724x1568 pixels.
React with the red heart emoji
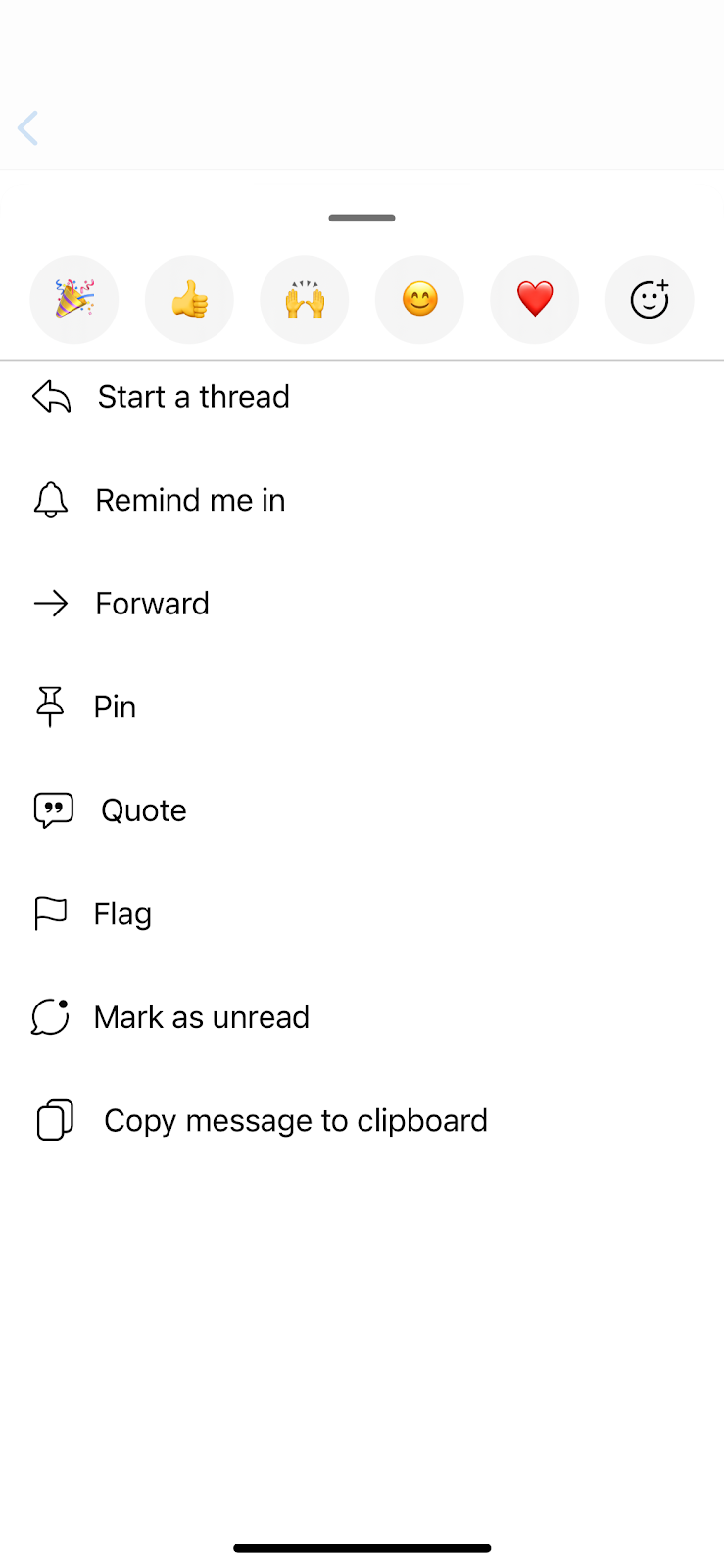point(535,299)
